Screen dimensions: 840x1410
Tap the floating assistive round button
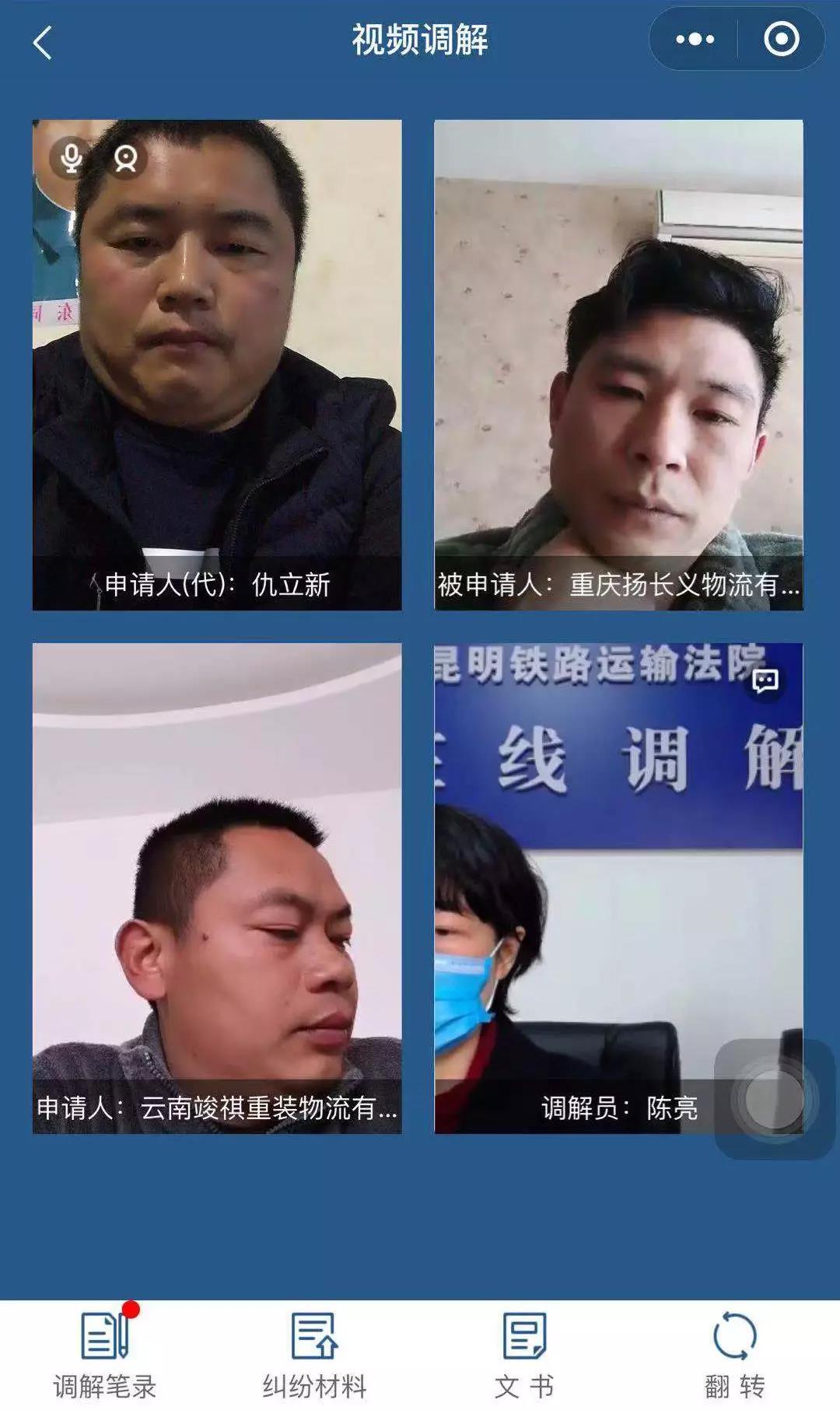[x=773, y=1100]
